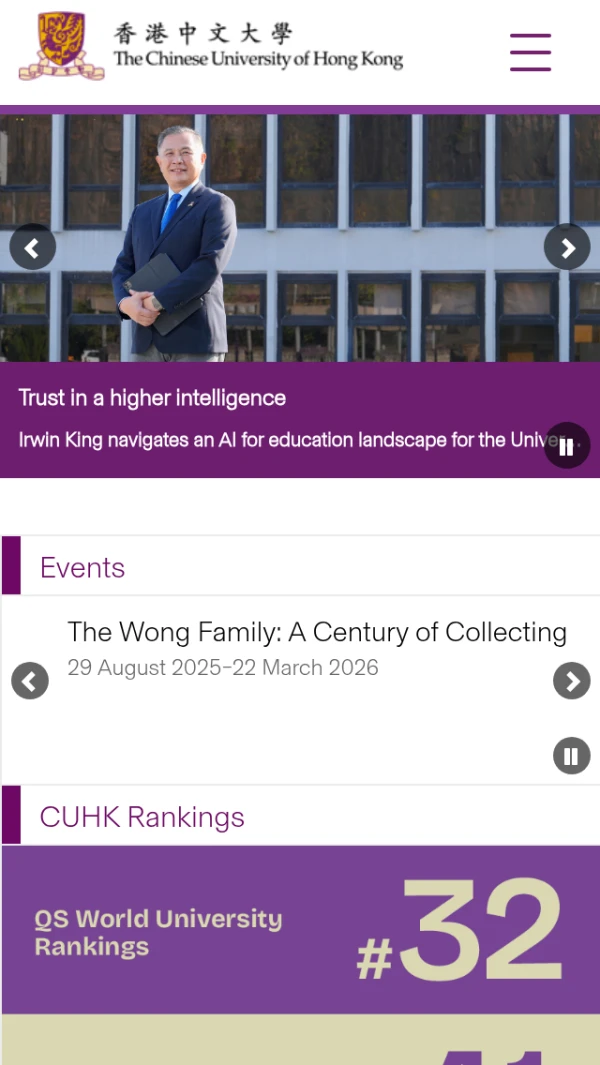The image size is (600, 1065).
Task: Pause the events carousel
Action: (x=571, y=756)
